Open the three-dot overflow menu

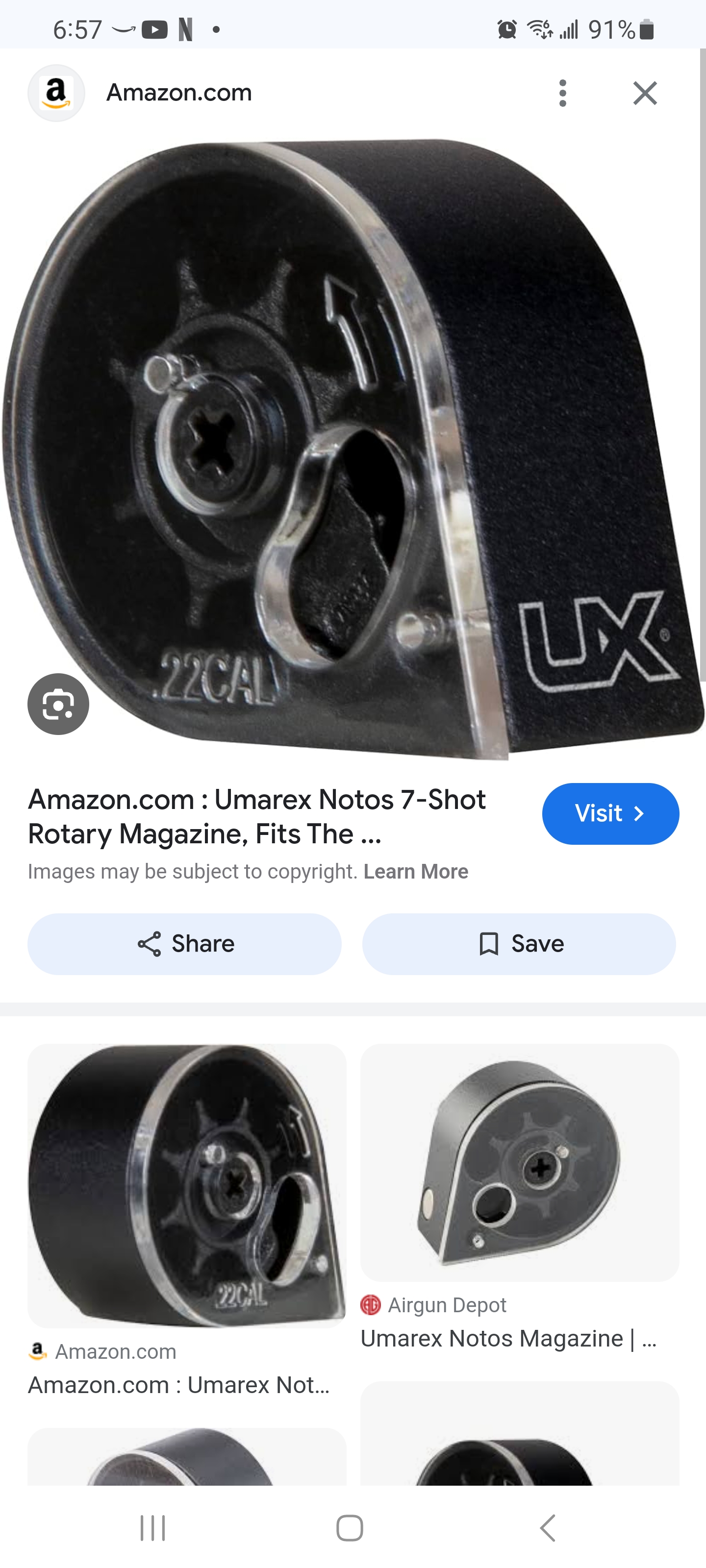(562, 93)
